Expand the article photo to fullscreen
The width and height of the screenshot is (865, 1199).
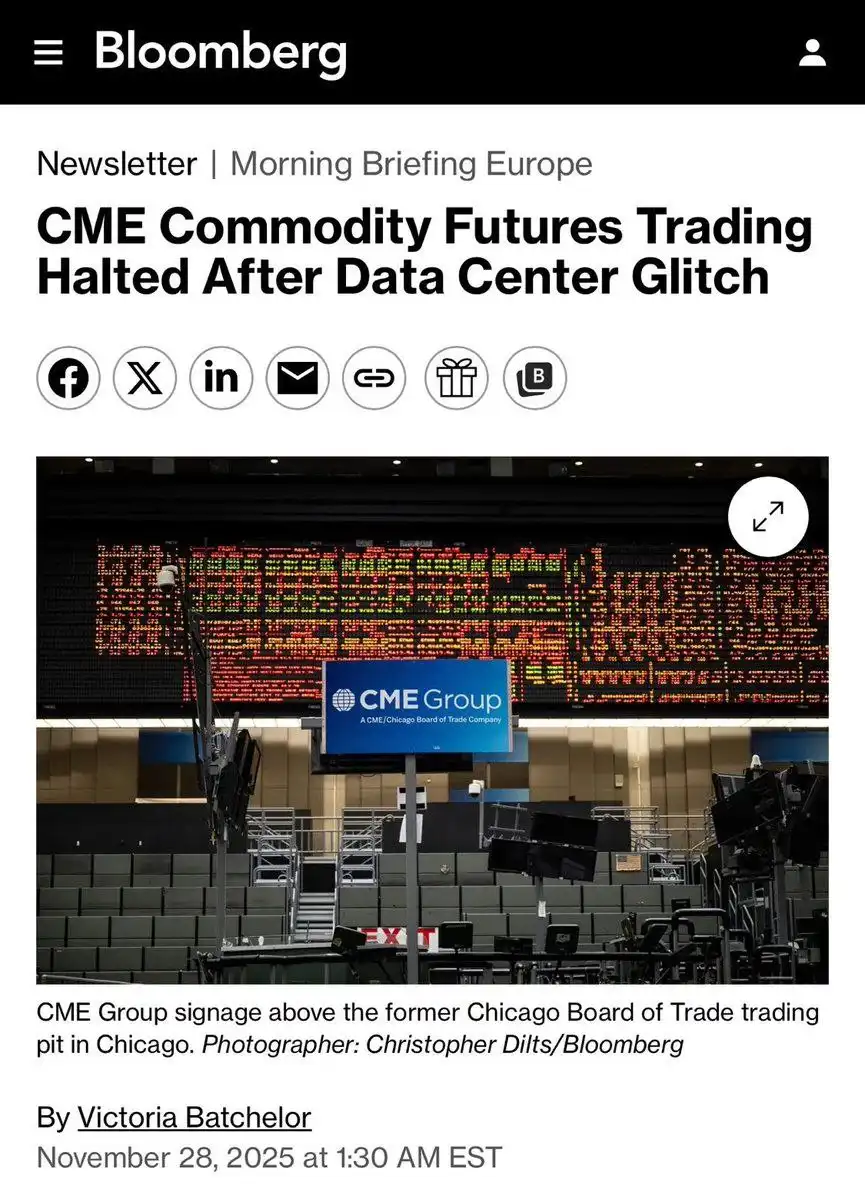[x=768, y=517]
